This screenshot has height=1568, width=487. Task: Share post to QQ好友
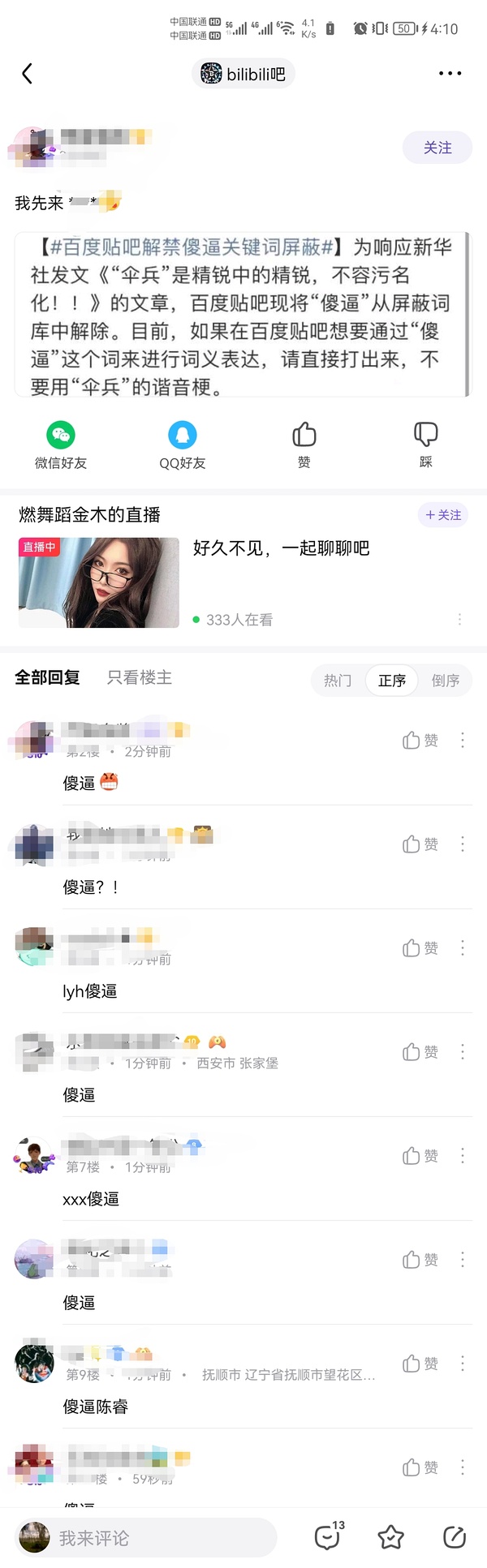(183, 445)
